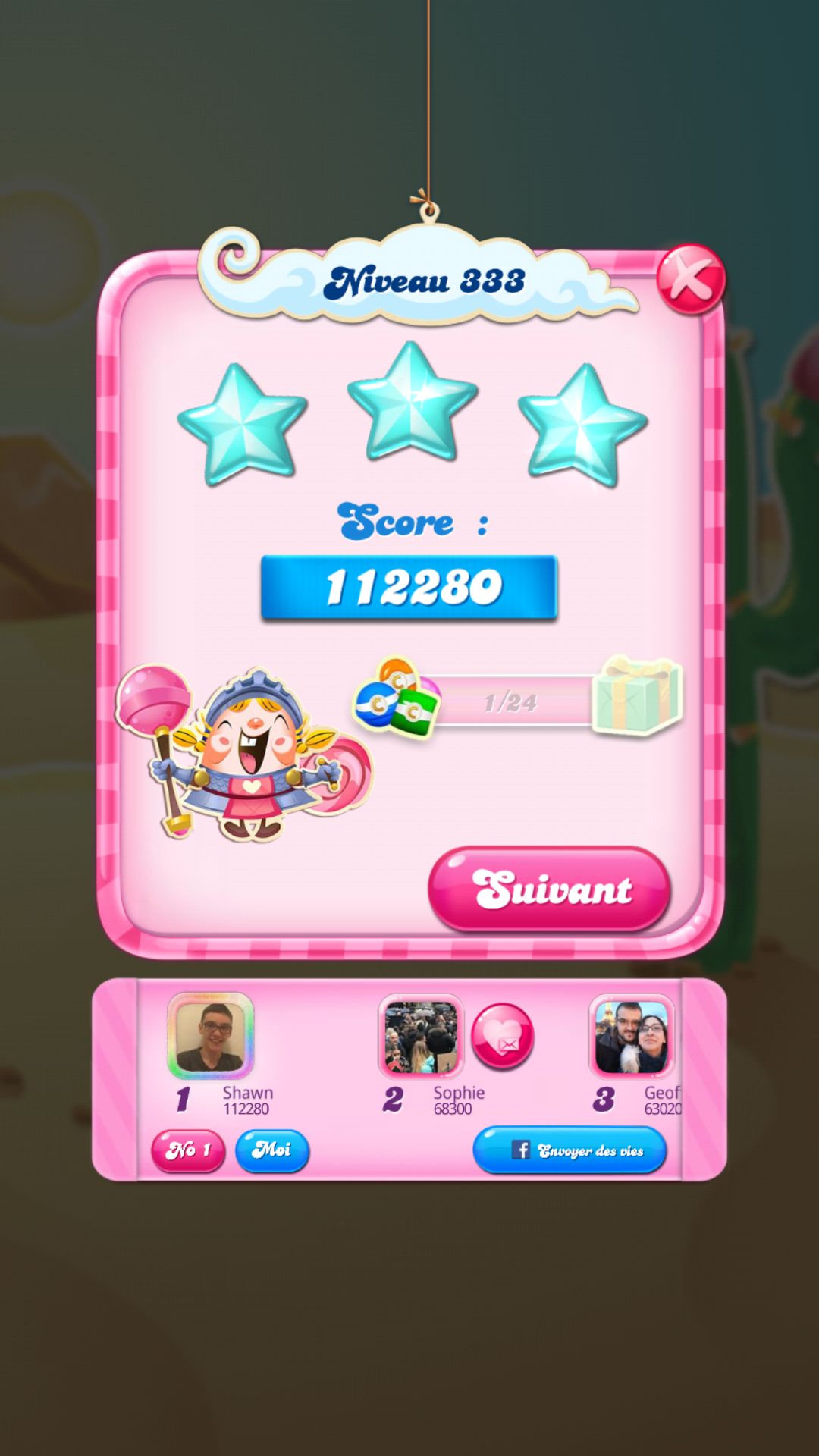Screen dimensions: 819x1456
Task: Send a life to Sophie
Action: pos(502,1035)
